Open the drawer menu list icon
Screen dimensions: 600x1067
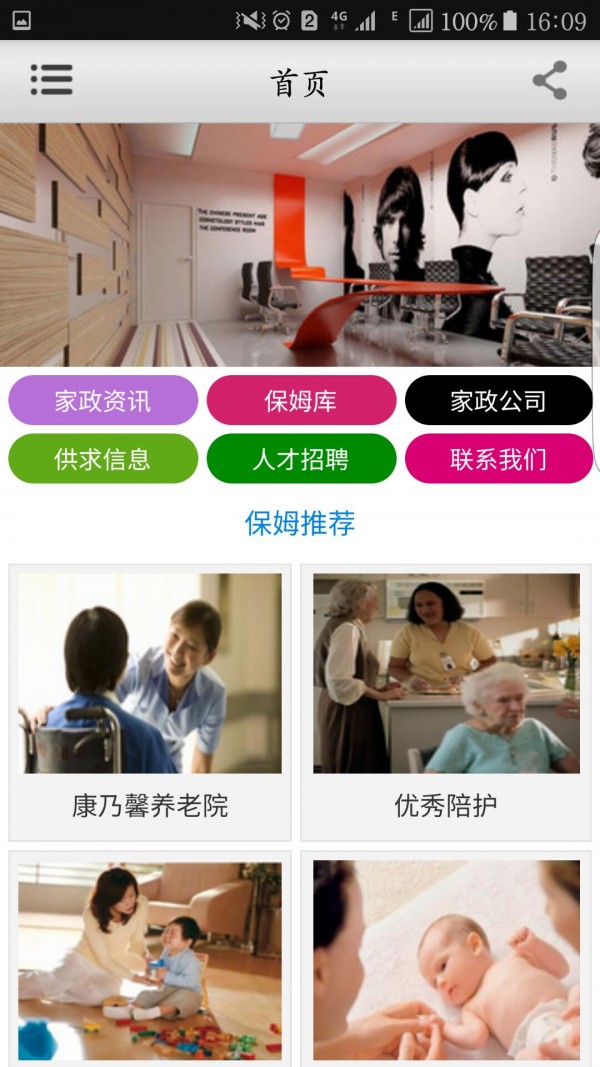(x=51, y=80)
